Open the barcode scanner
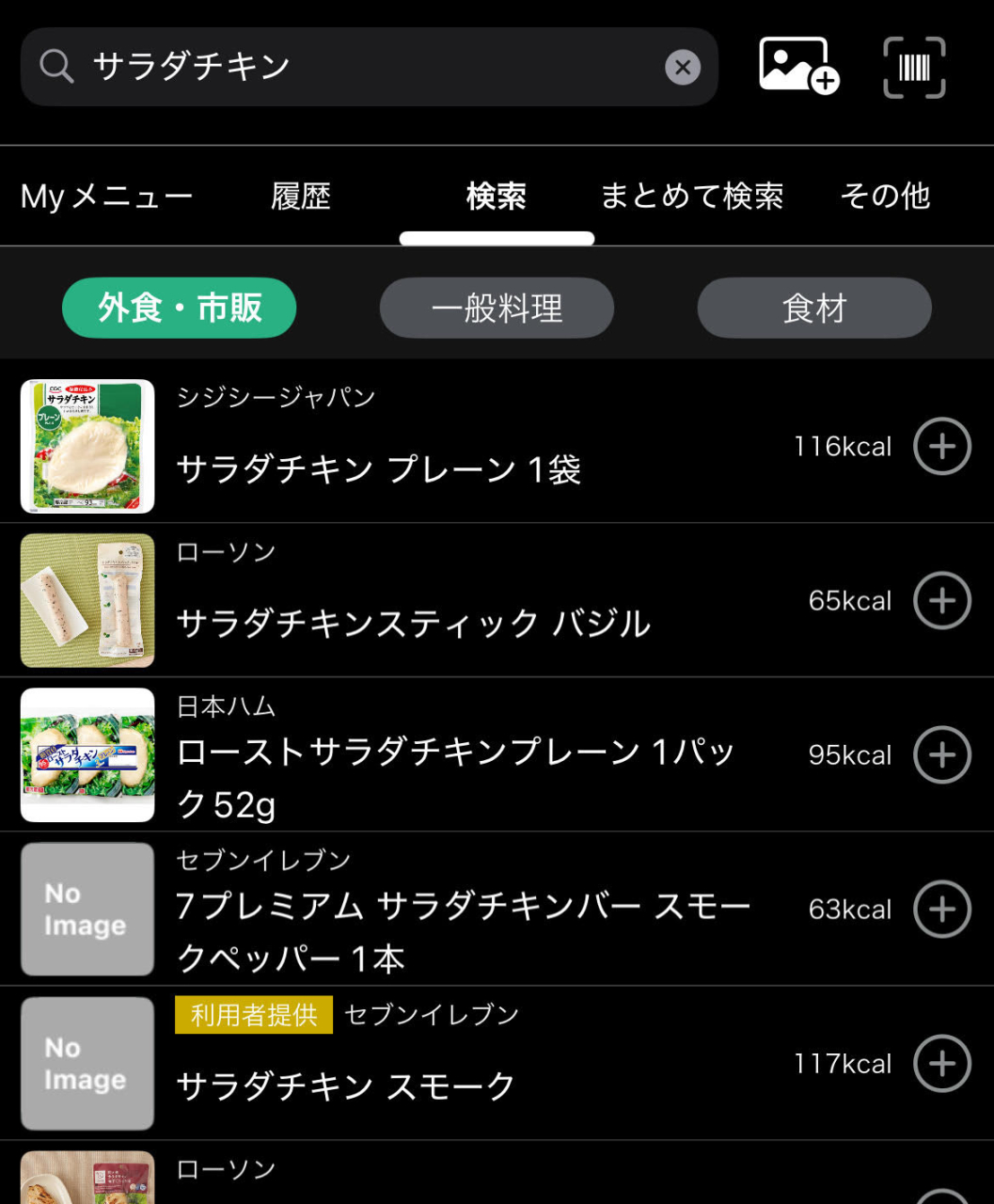994x1204 pixels. [914, 67]
